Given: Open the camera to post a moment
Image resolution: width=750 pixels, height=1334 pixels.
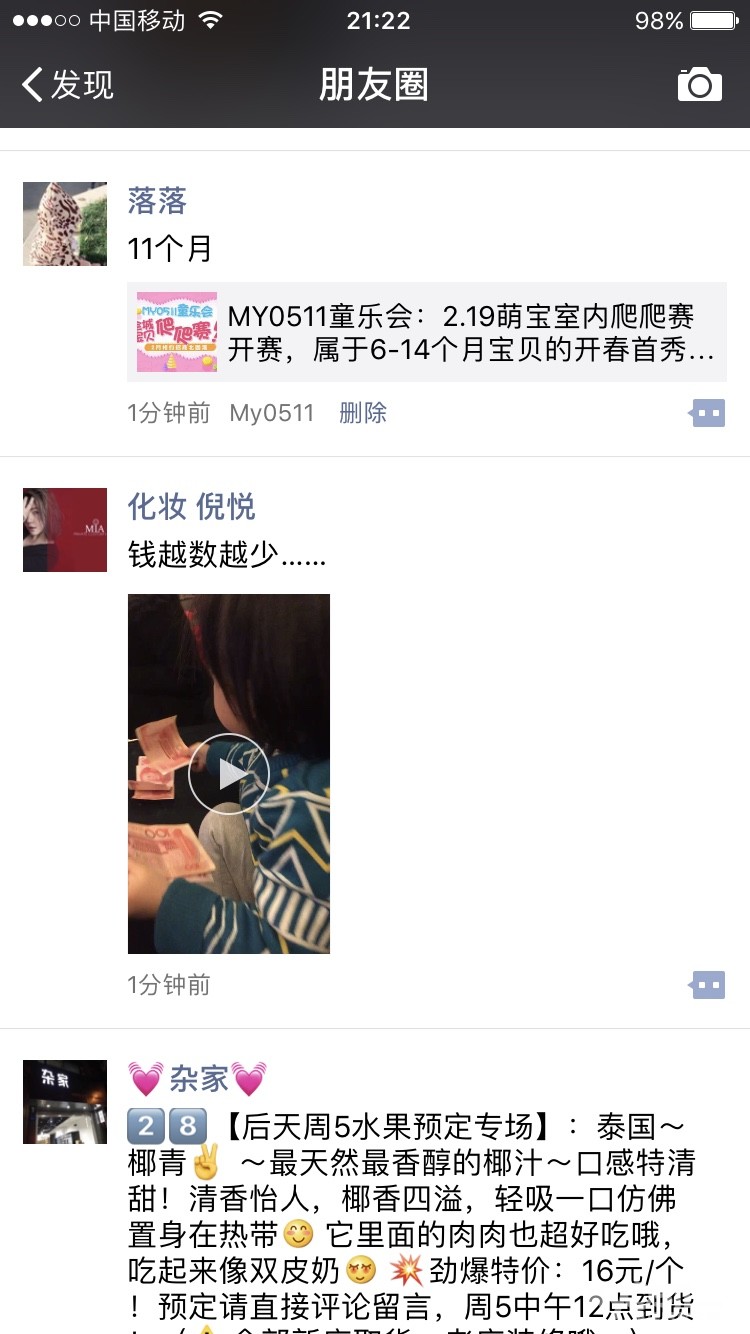Looking at the screenshot, I should point(700,85).
